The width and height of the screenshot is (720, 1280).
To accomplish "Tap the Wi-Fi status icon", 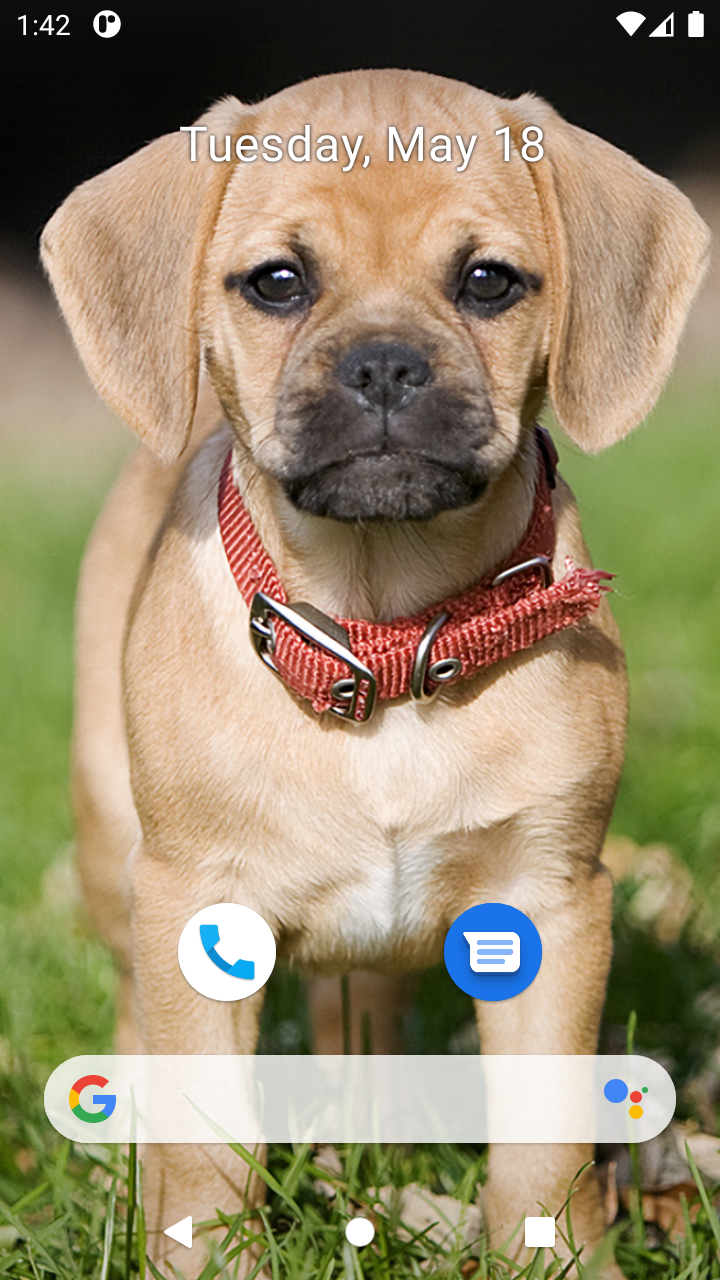I will click(x=630, y=24).
